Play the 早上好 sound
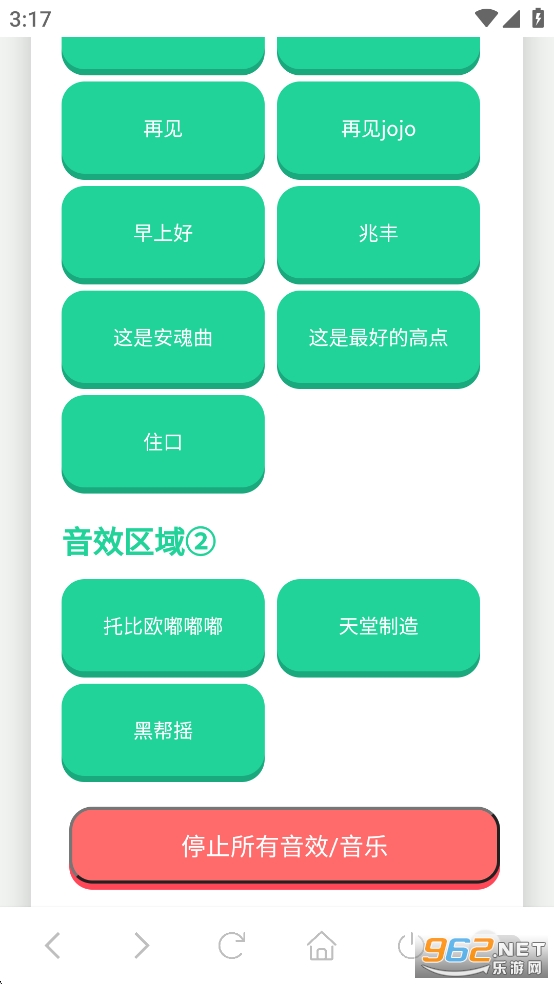This screenshot has width=554, height=984. 163,234
